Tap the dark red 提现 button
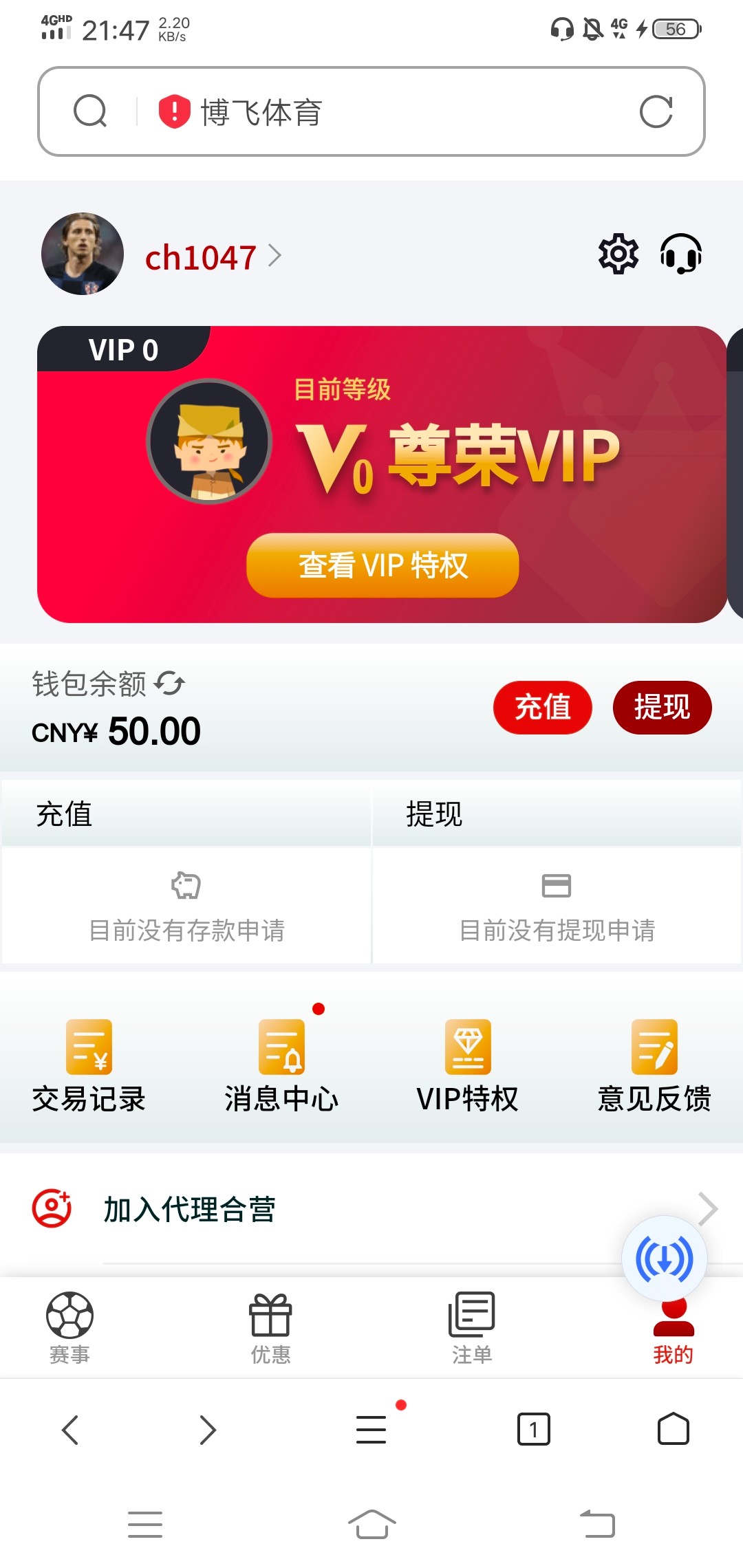This screenshot has width=743, height=1568. tap(662, 707)
